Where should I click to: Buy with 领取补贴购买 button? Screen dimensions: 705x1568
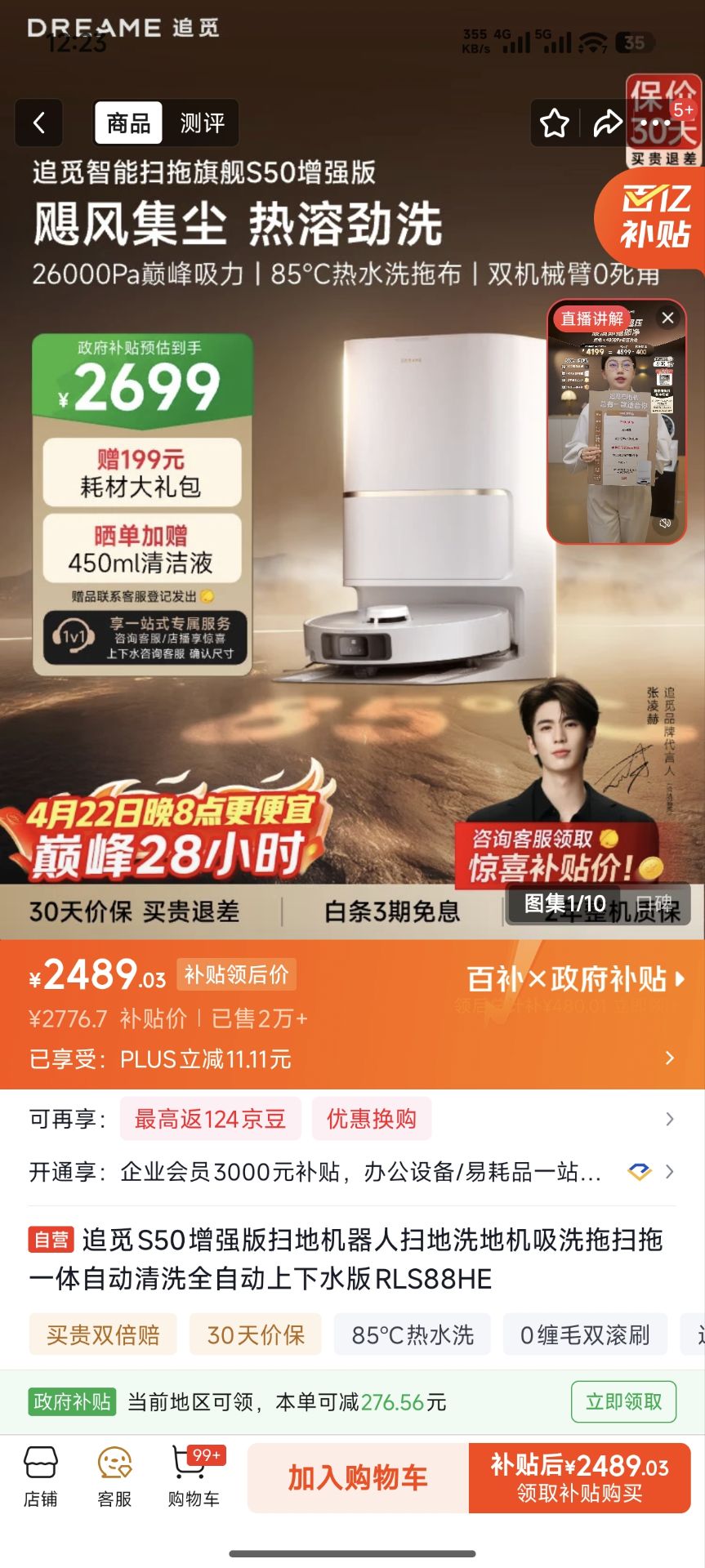pos(580,1477)
